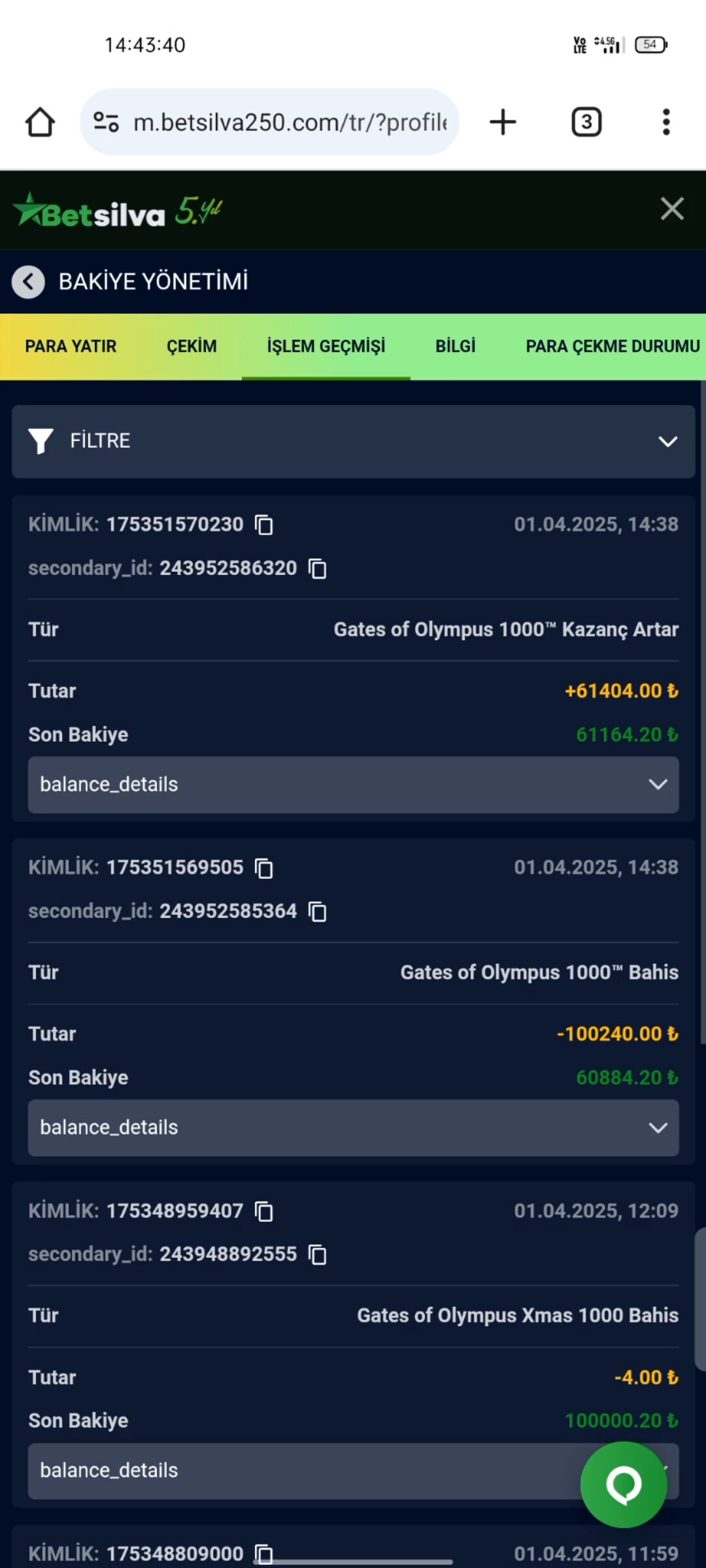Open the browser overflow menu
This screenshot has width=706, height=1568.
click(x=666, y=122)
